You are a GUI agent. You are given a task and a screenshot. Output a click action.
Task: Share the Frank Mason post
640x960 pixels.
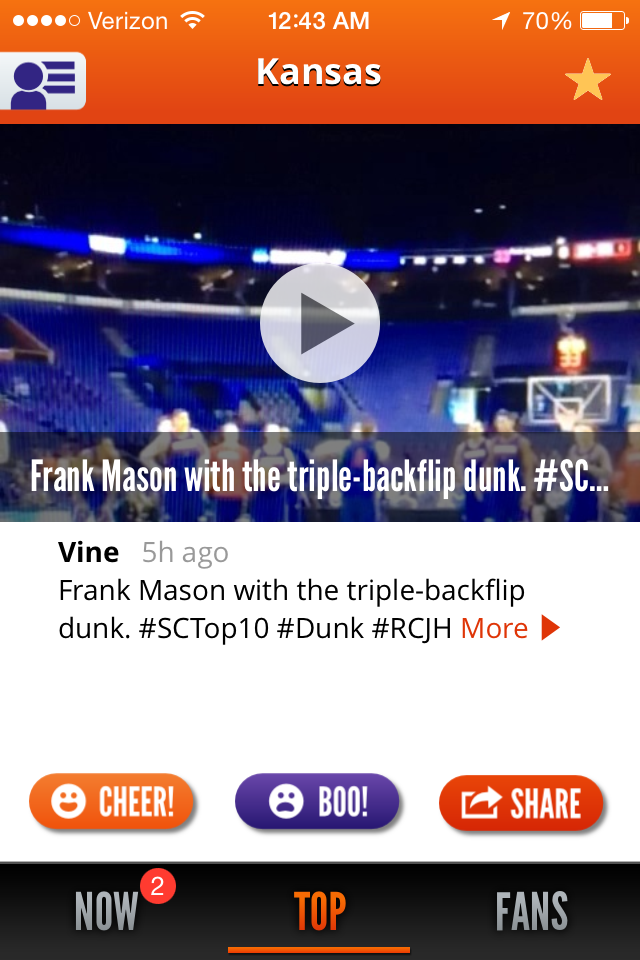521,803
